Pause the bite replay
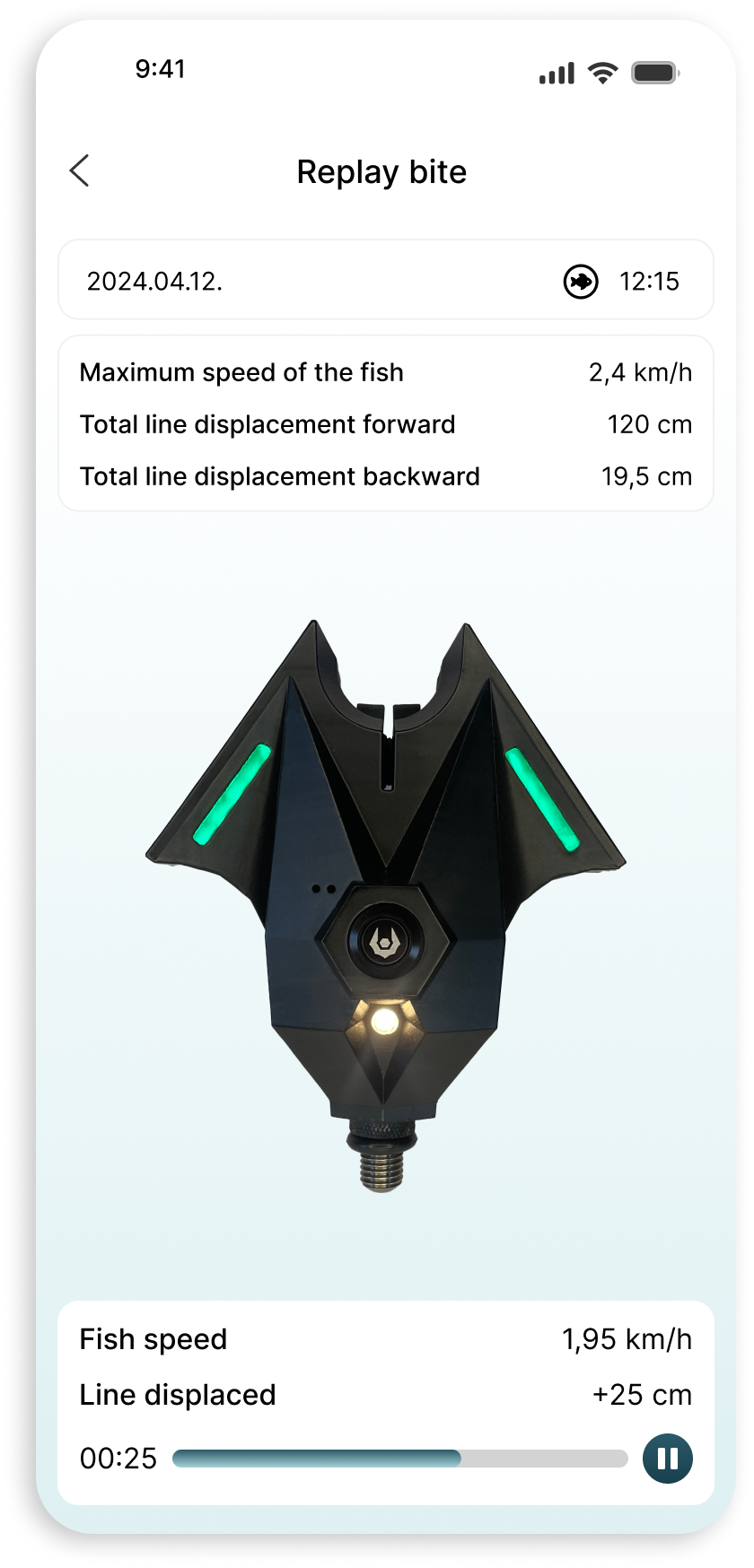 [667, 1459]
